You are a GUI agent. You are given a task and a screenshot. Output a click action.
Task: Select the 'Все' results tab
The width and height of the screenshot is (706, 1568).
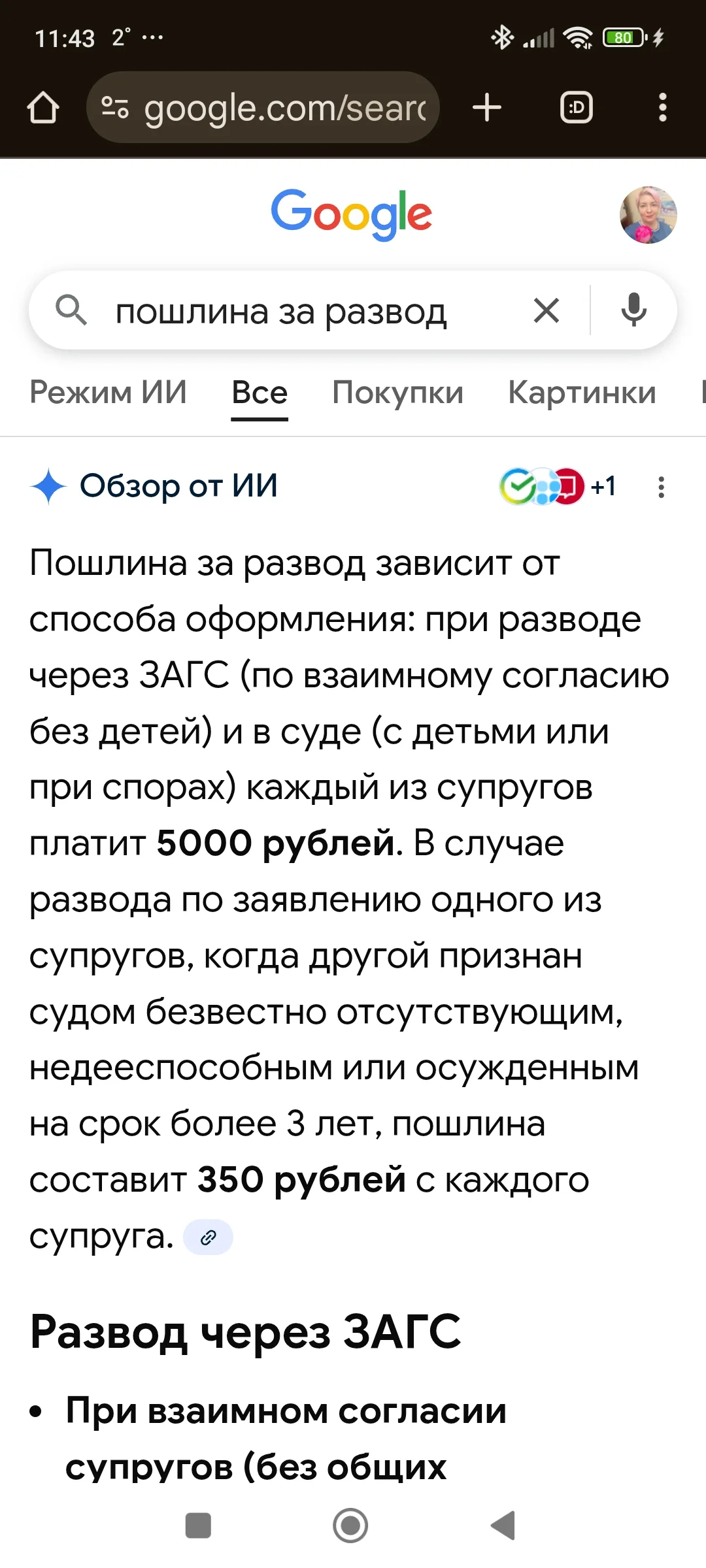pos(259,393)
